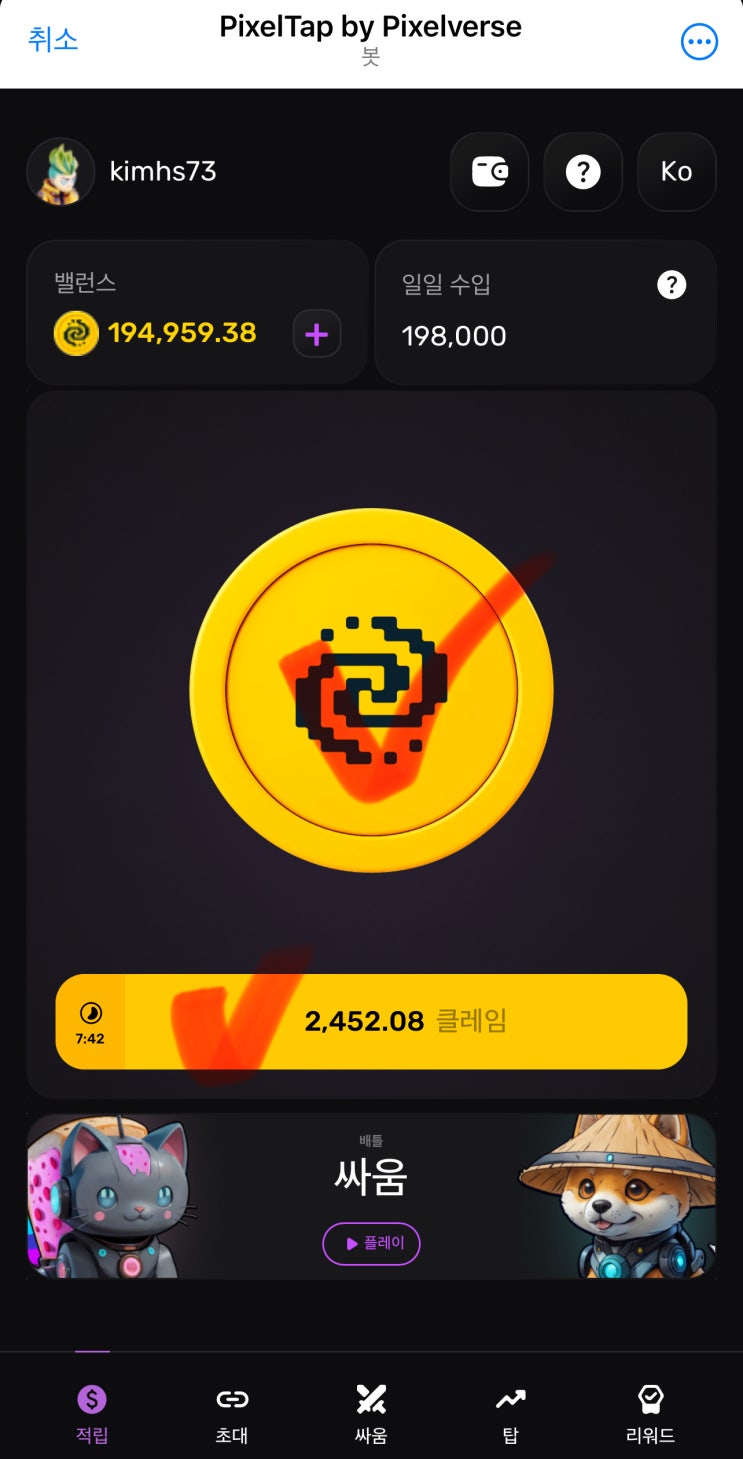Open the three-dot overflow menu
The height and width of the screenshot is (1459, 743).
[x=699, y=42]
